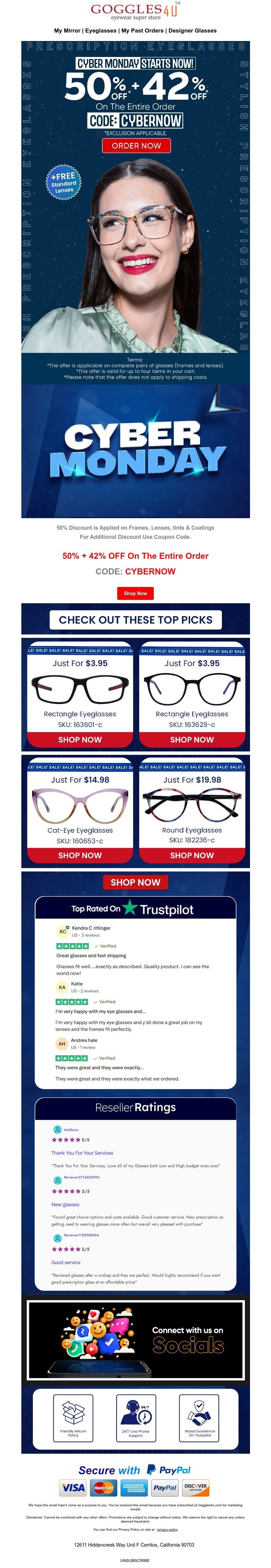Viewport: 271px width, 1568px height.
Task: Tap SHOP NOW button above Trustpilot reviews
Action: (135, 882)
